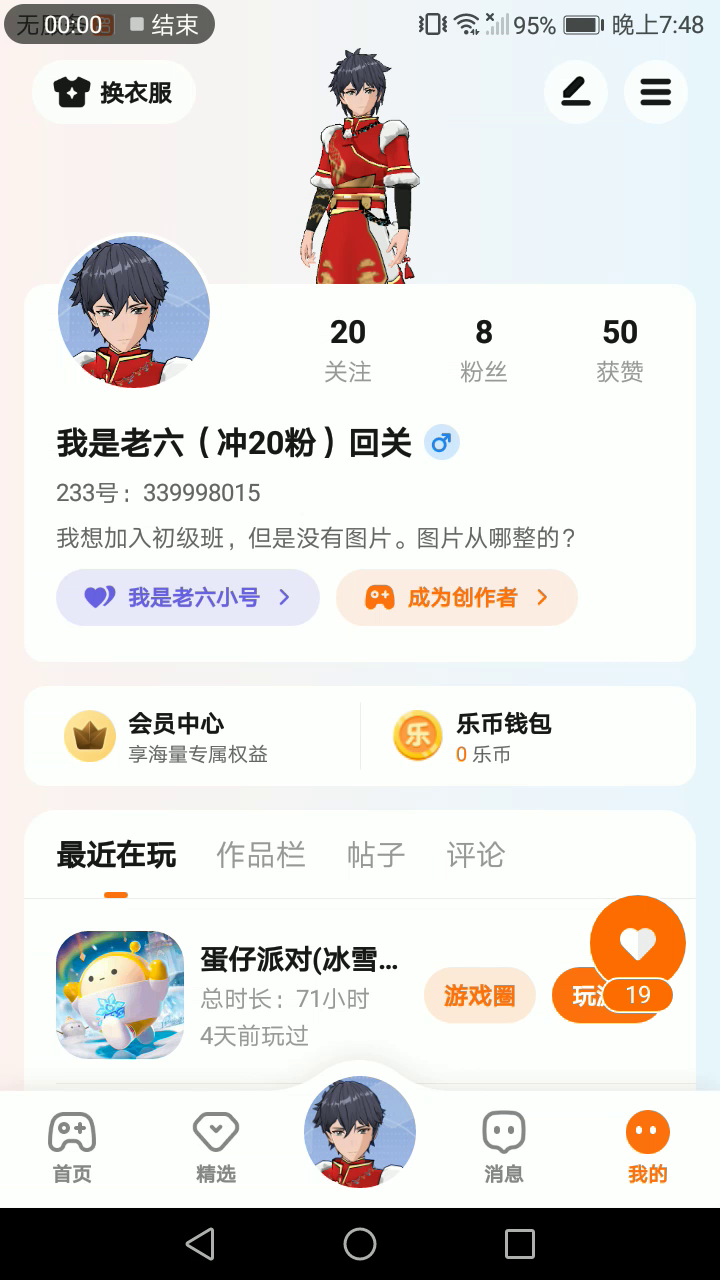Switch to the 帖子 tab
The height and width of the screenshot is (1280, 720).
[x=376, y=855]
